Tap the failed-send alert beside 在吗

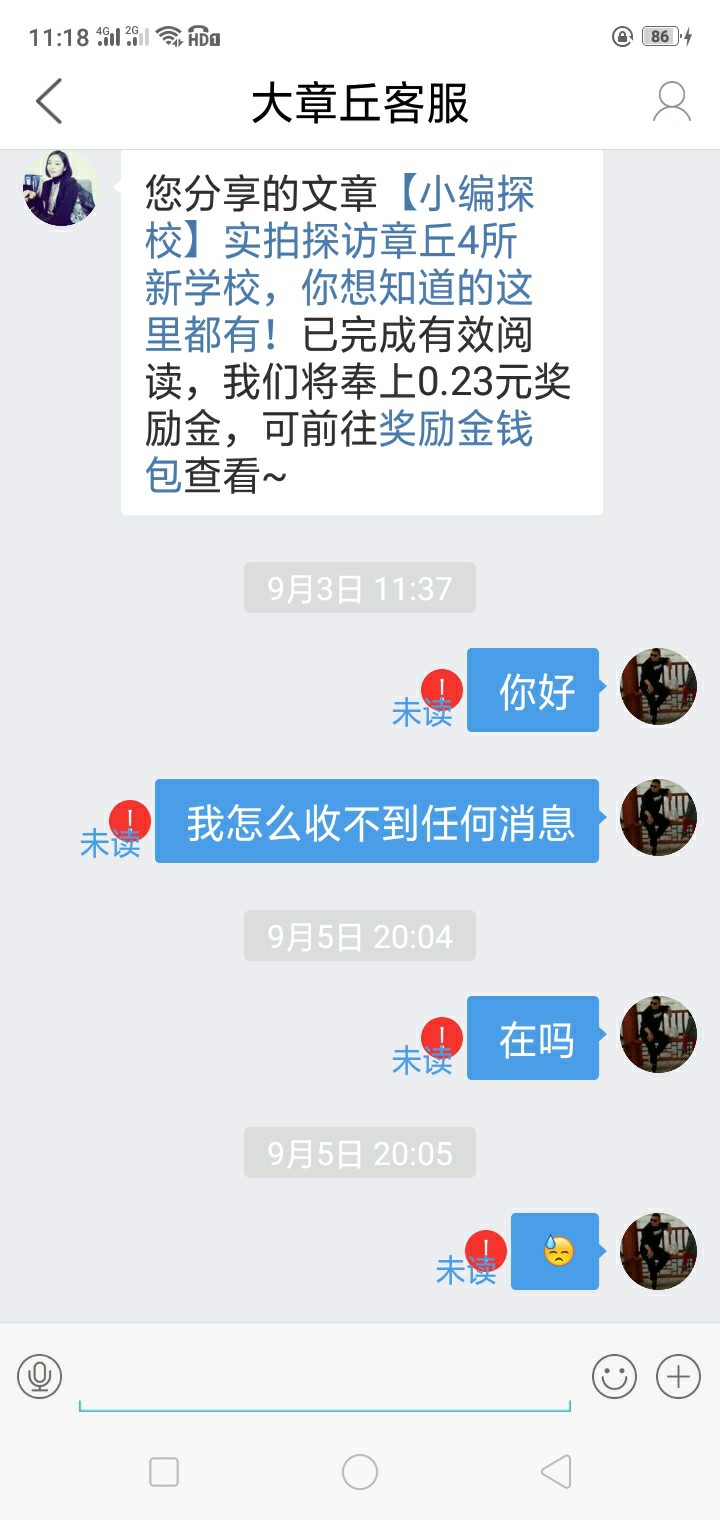pos(441,1037)
